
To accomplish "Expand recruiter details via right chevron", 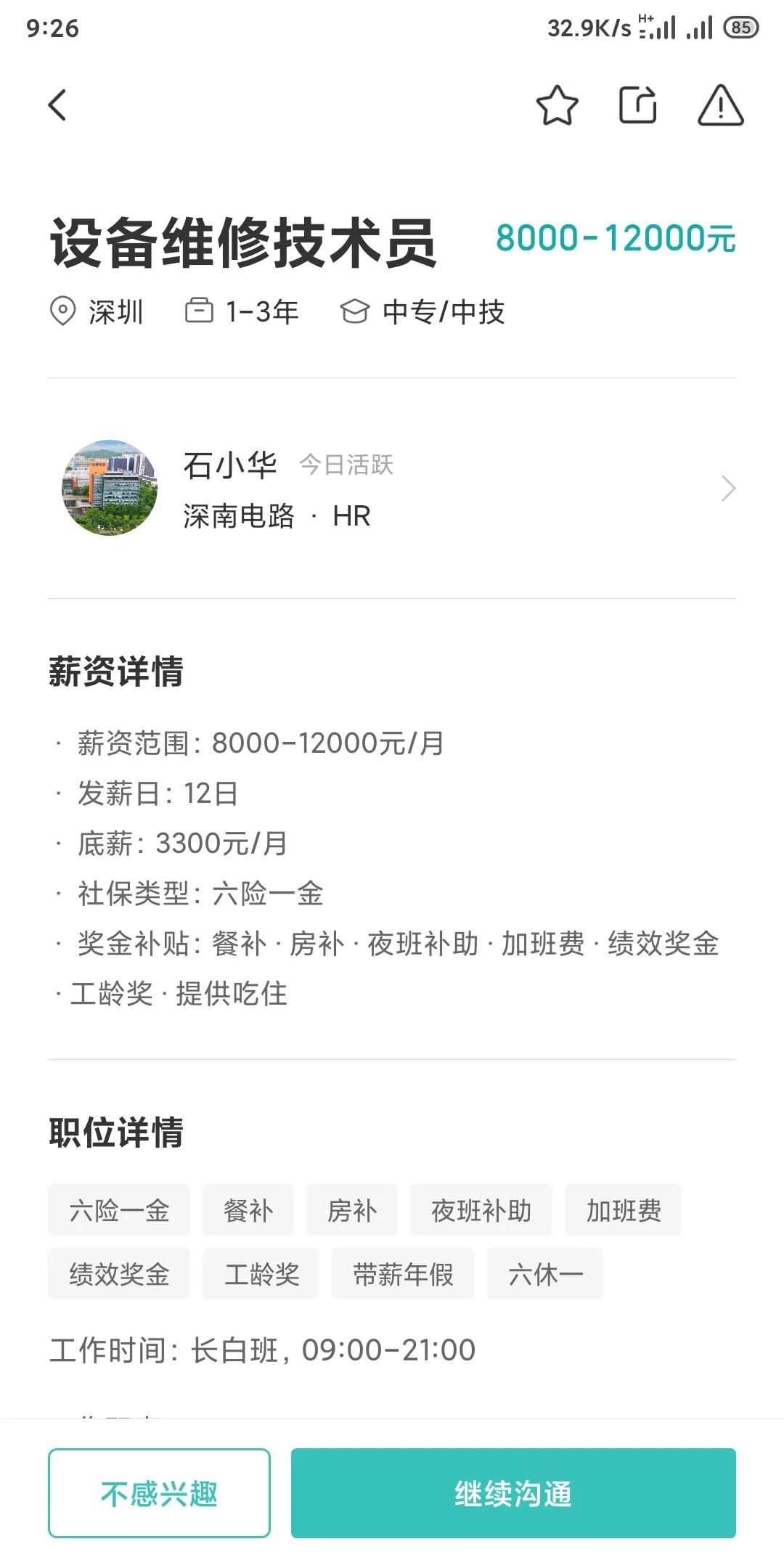I will [x=728, y=488].
